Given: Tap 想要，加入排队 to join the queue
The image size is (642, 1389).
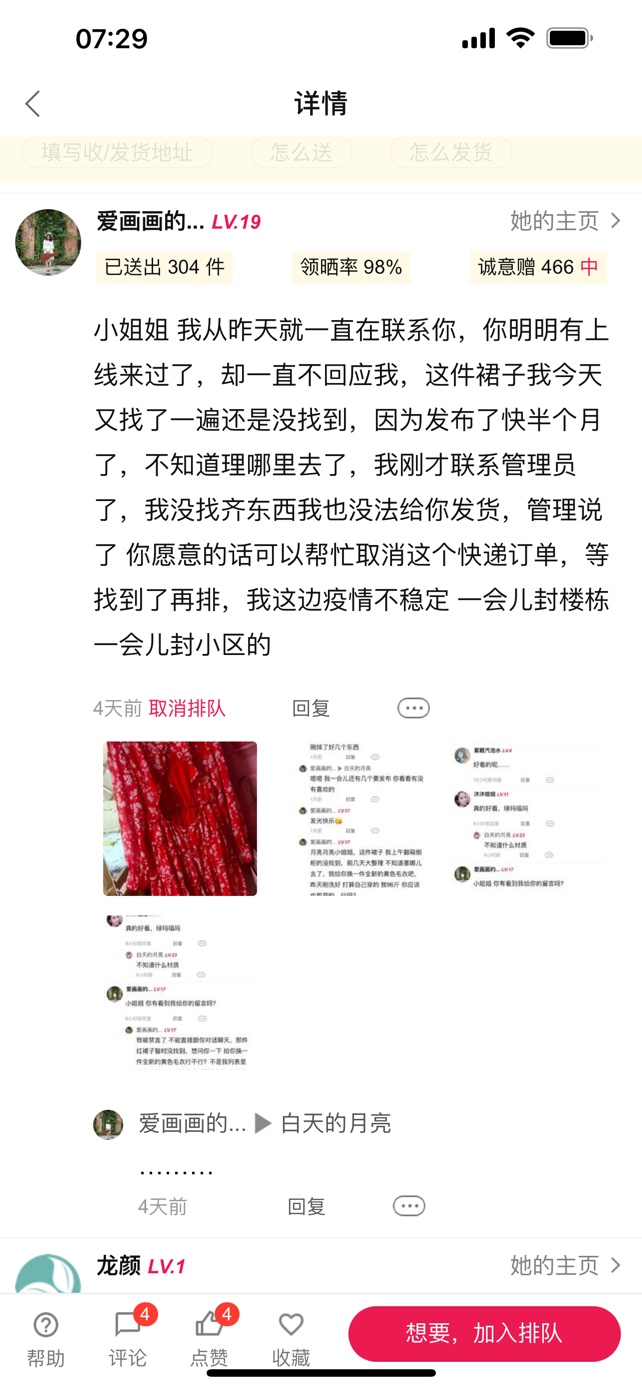Looking at the screenshot, I should (484, 1333).
